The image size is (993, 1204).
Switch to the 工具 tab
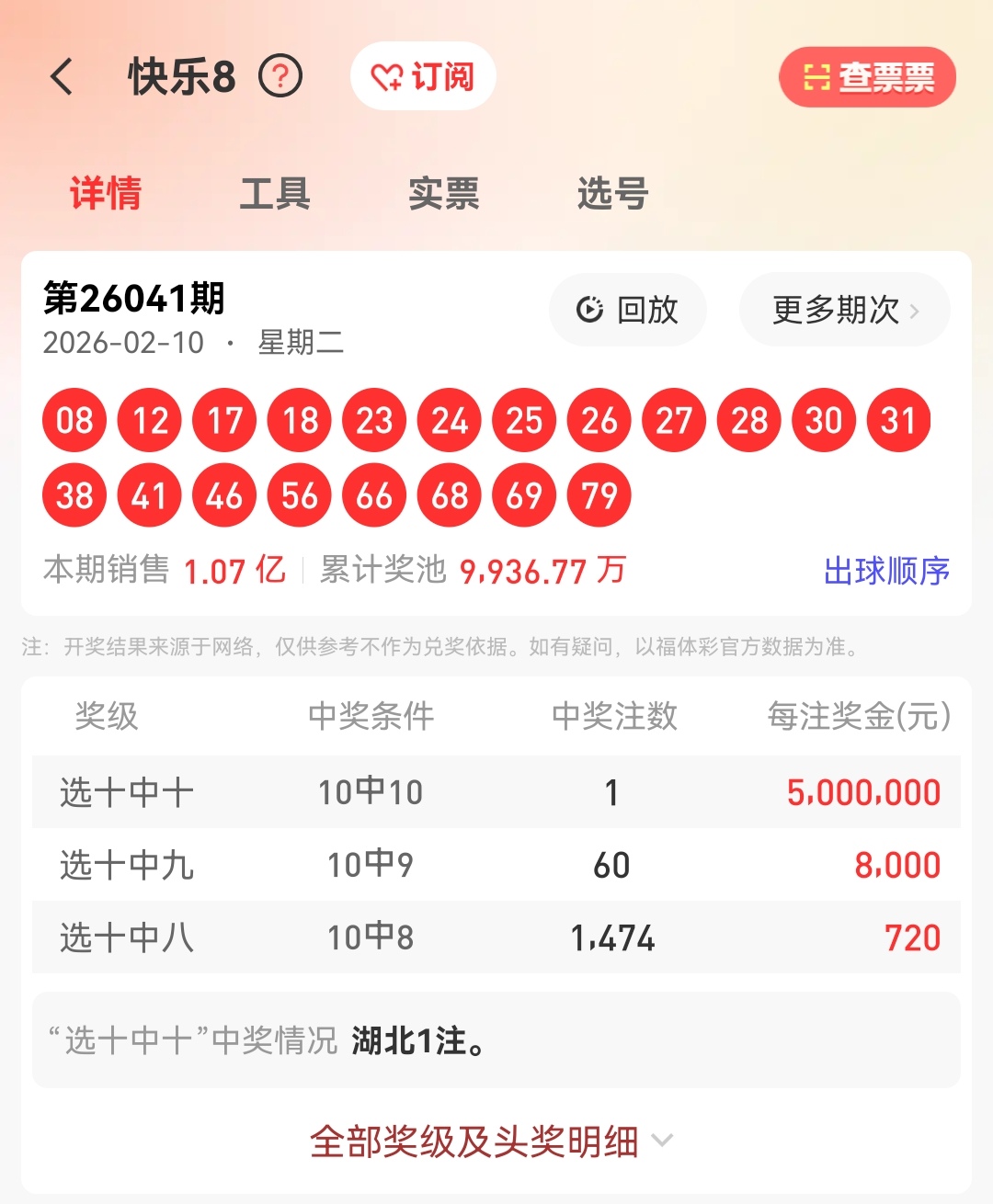(x=276, y=193)
